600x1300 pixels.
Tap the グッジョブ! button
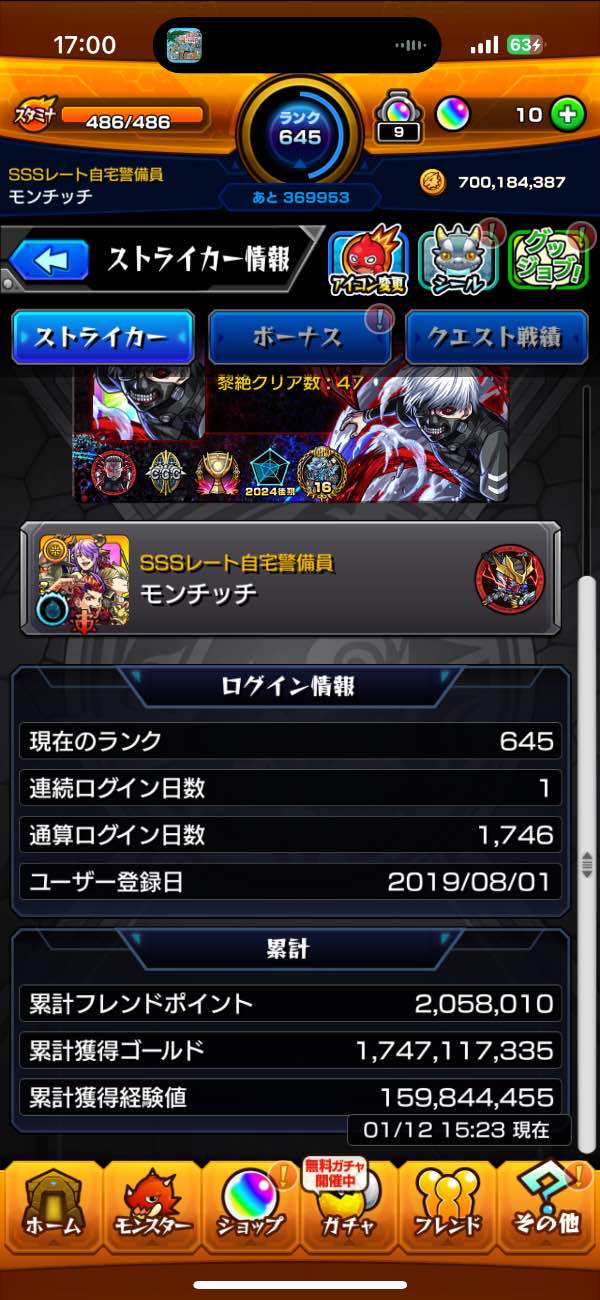tap(545, 262)
